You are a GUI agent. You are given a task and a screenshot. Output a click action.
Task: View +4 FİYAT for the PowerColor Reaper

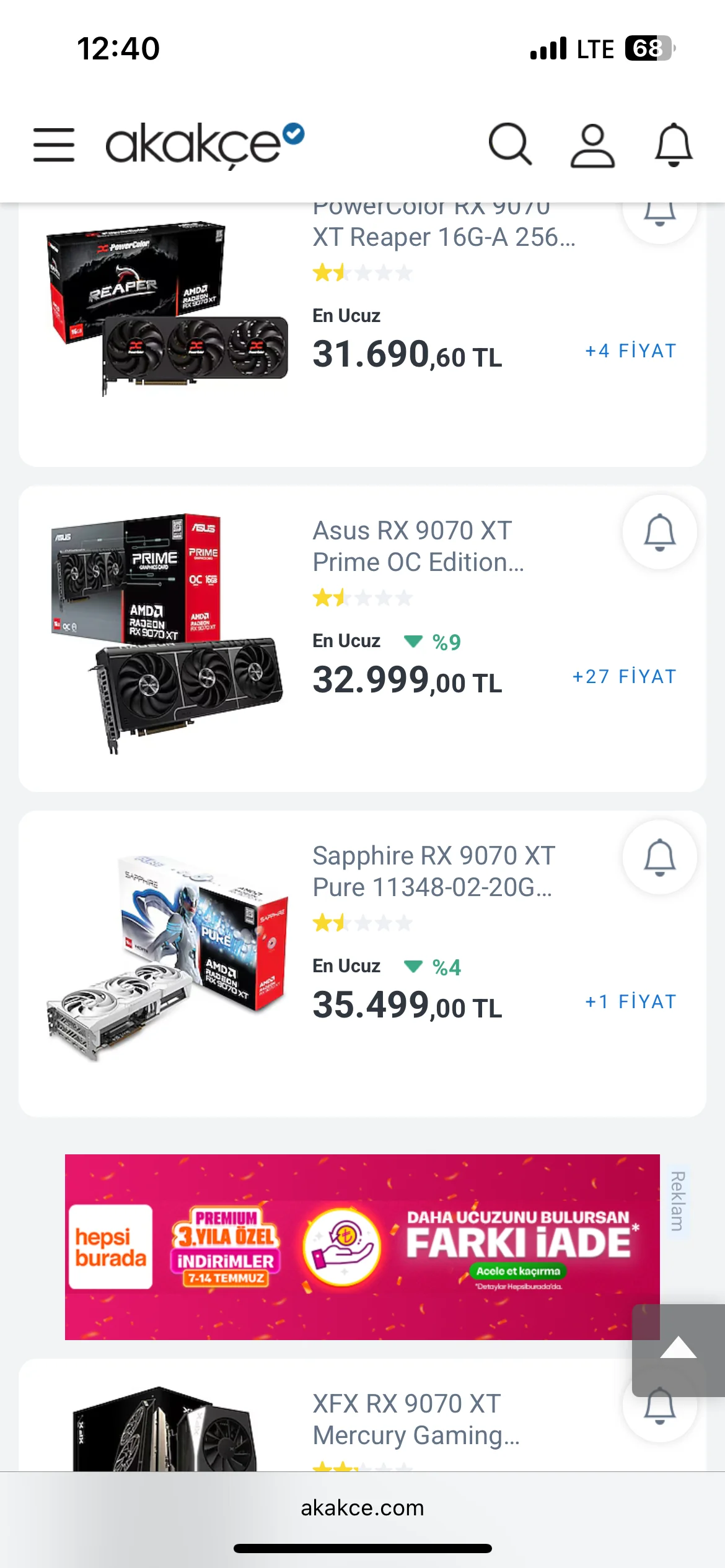point(630,351)
